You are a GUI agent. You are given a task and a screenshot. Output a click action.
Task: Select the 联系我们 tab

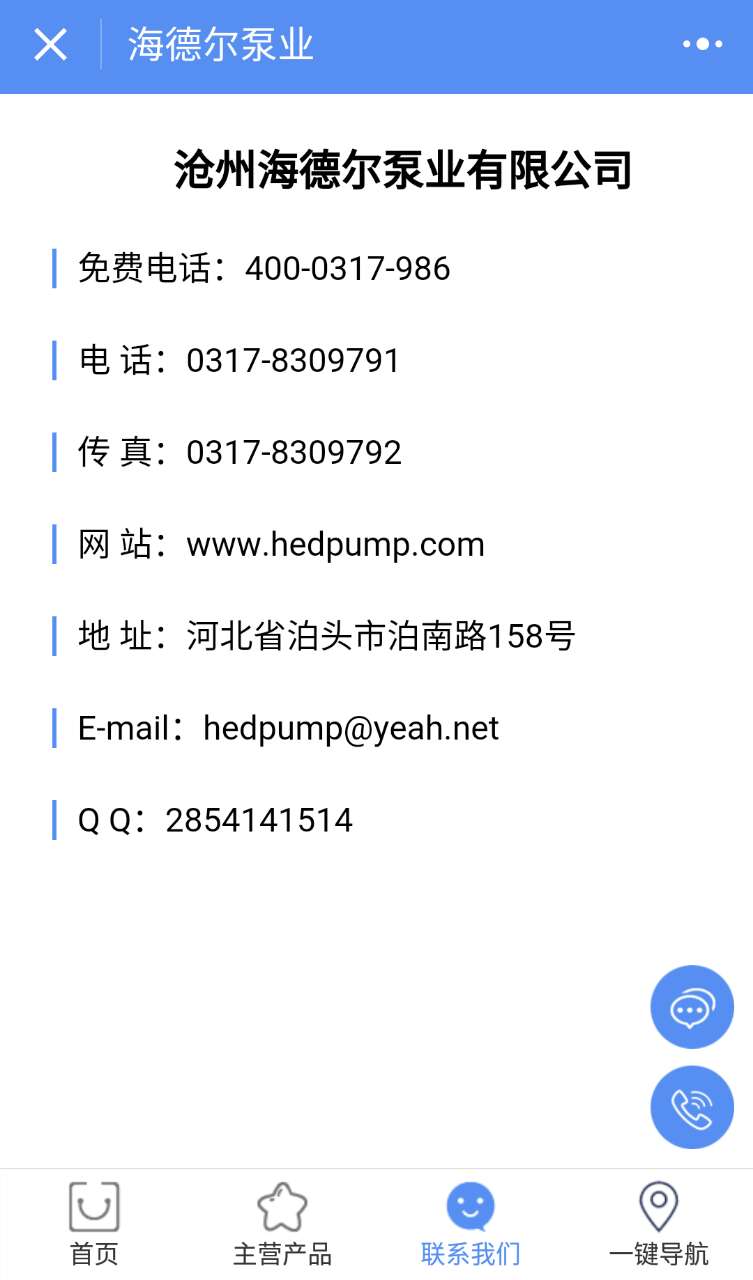tap(470, 1224)
